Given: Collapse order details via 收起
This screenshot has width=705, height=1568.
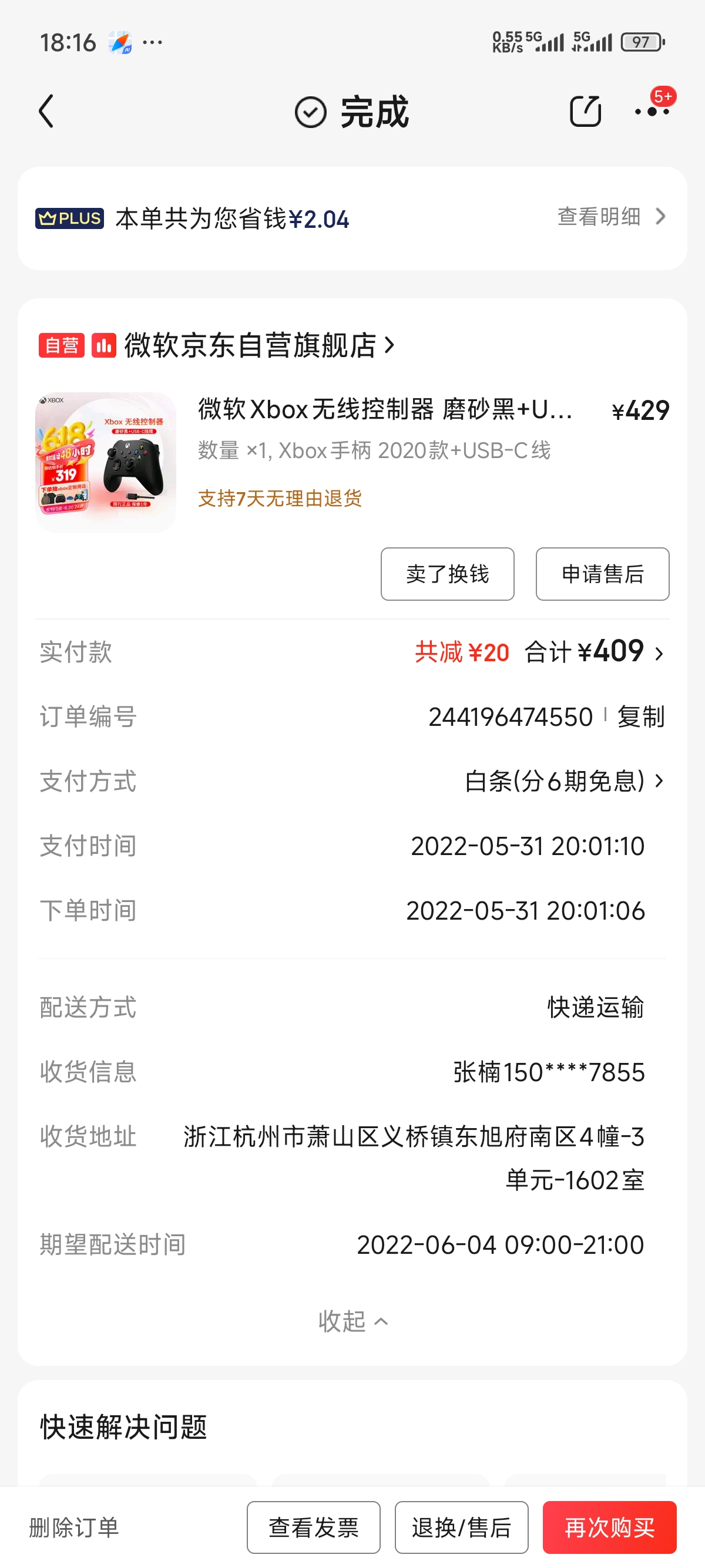Looking at the screenshot, I should coord(352,1321).
